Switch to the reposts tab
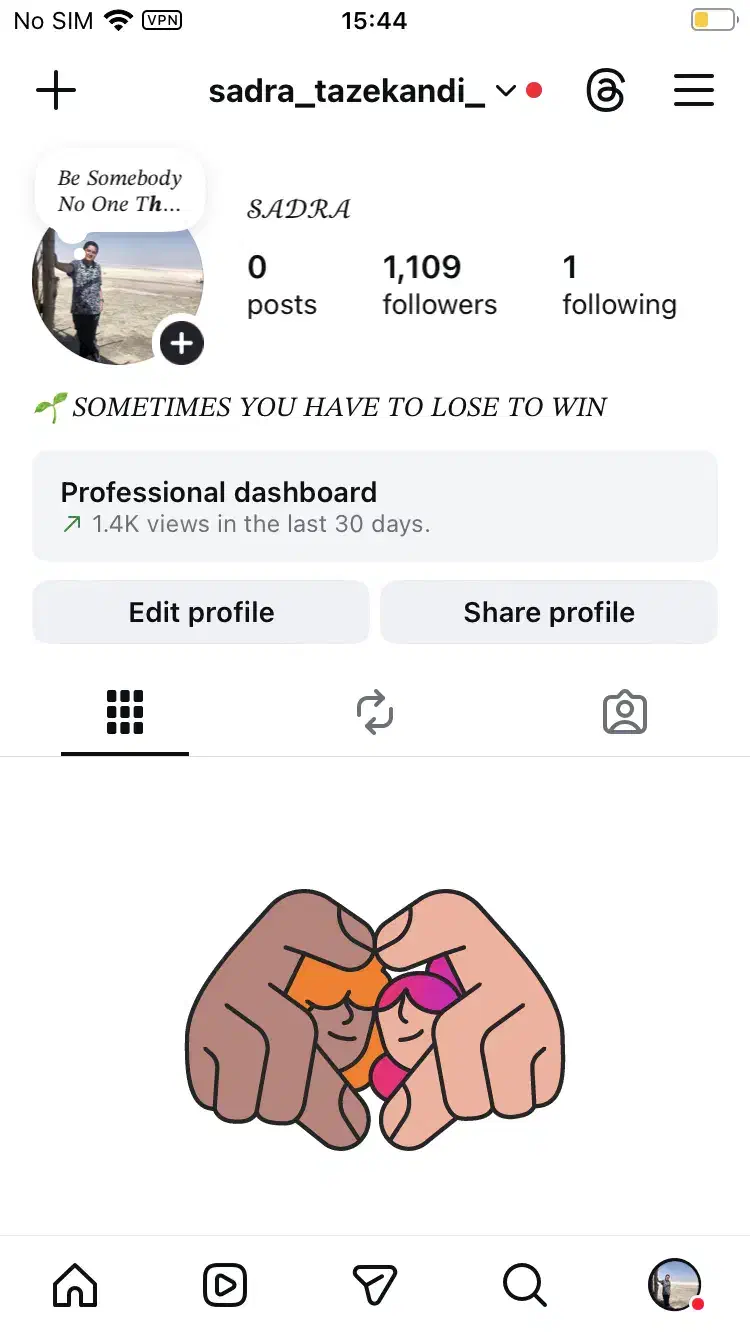This screenshot has width=750, height=1334. point(375,713)
